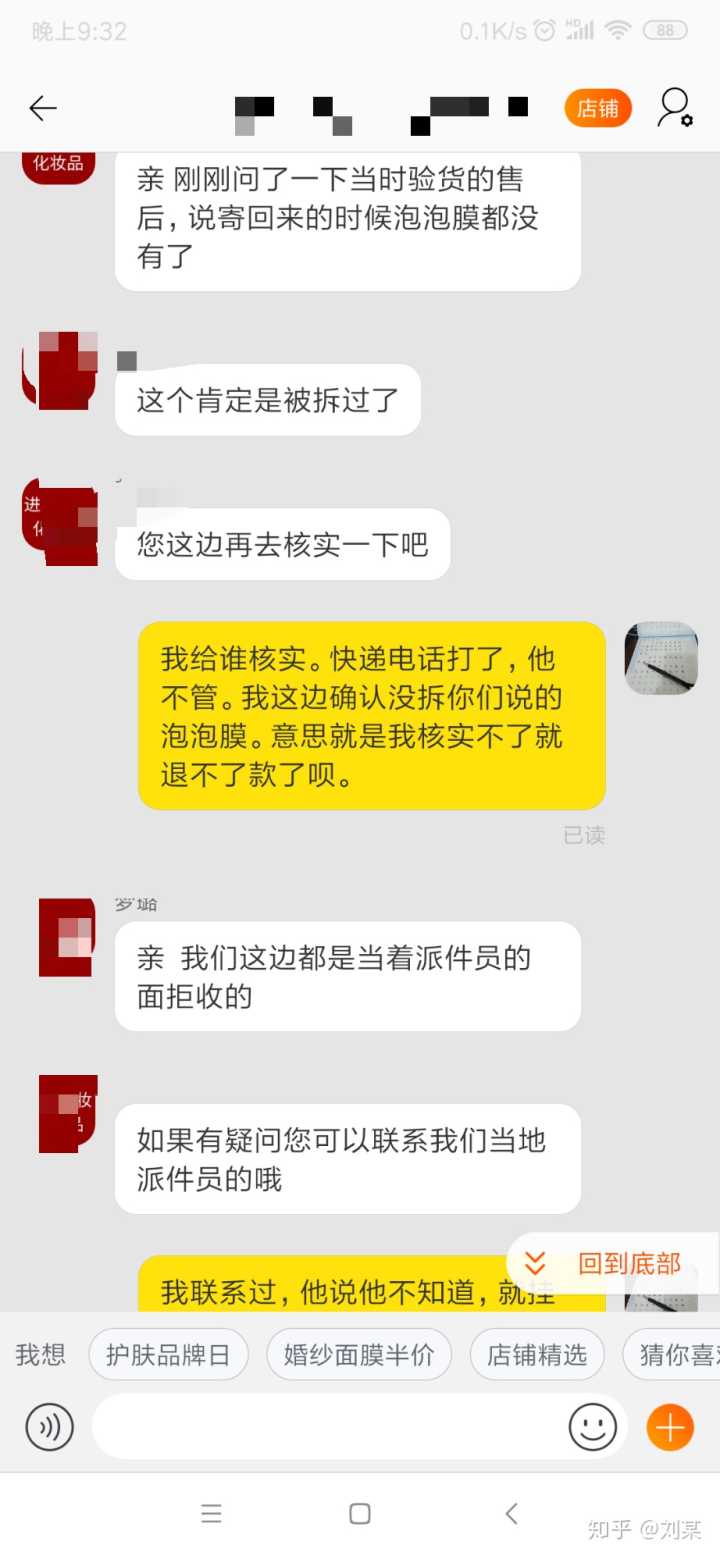Open the emoji picker smiley
This screenshot has width=720, height=1559.
click(593, 1427)
